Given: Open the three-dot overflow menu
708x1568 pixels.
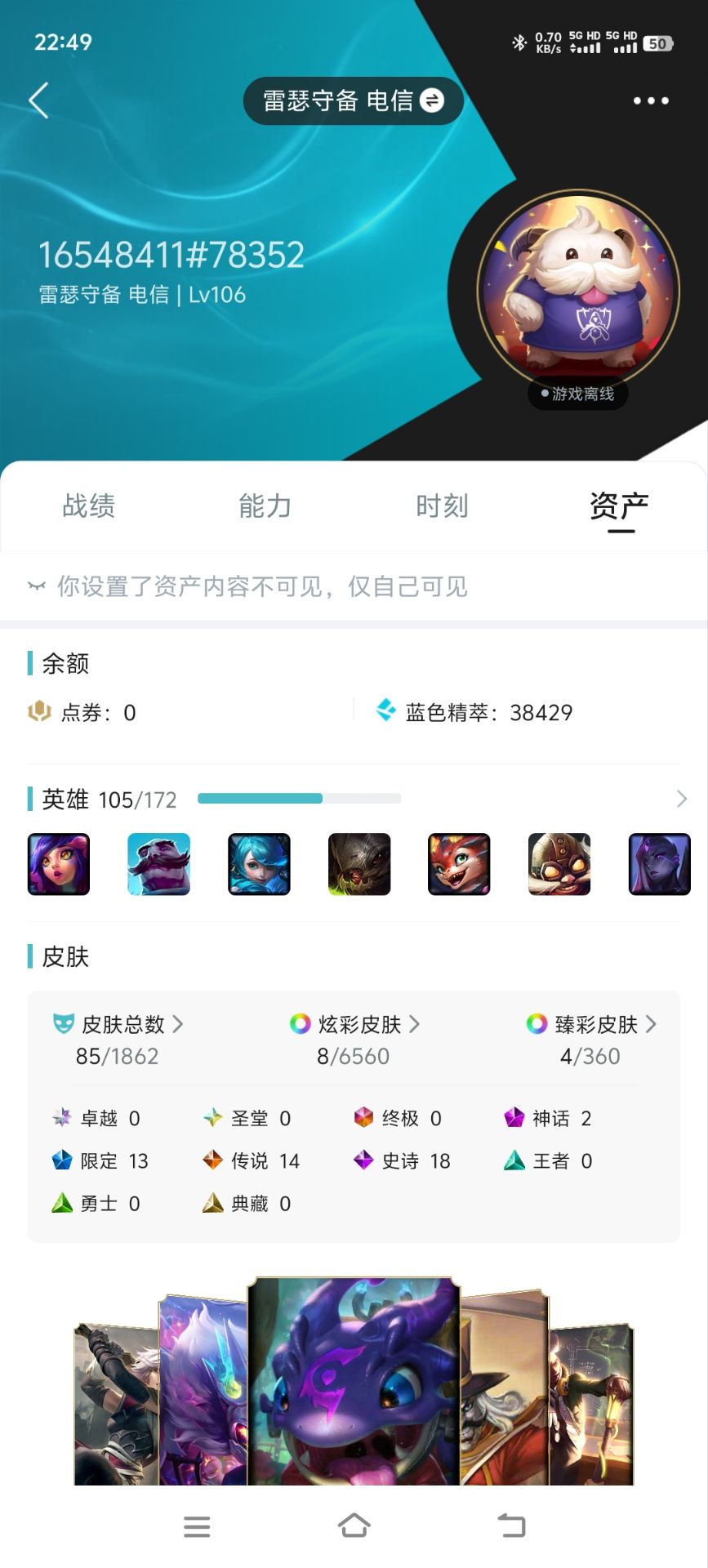Looking at the screenshot, I should (650, 100).
